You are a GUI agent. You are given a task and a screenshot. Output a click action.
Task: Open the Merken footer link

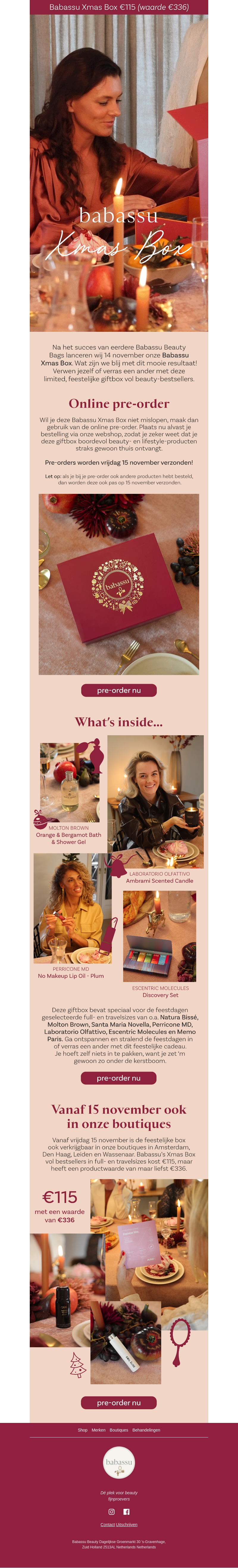point(98,1430)
